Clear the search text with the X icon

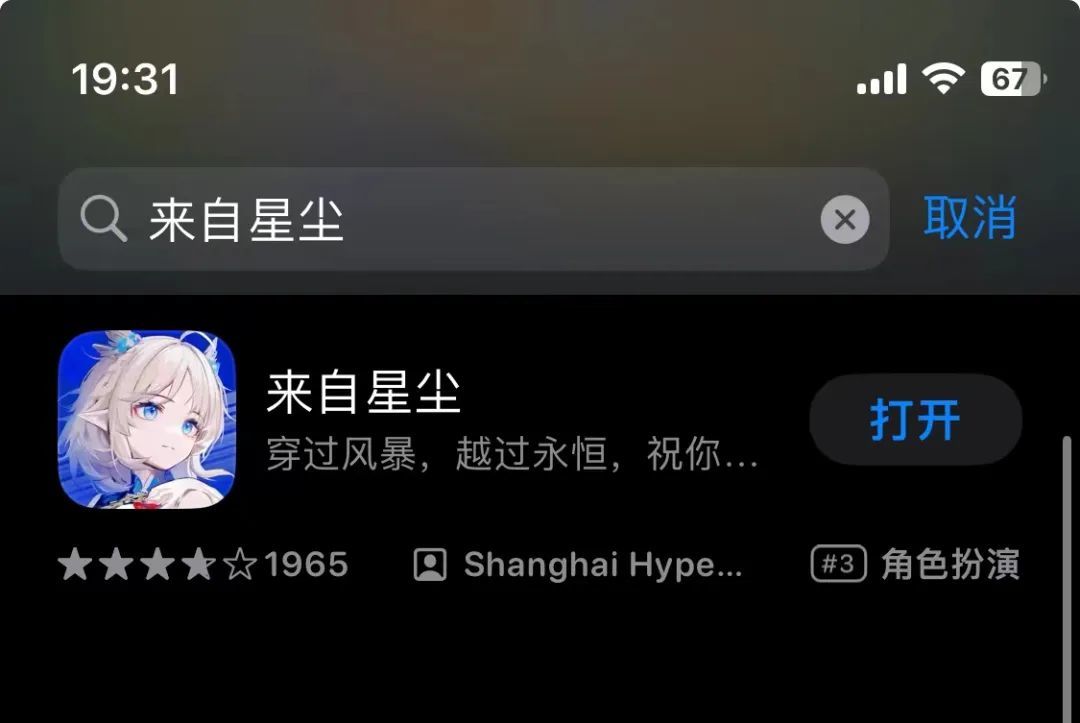(x=845, y=220)
